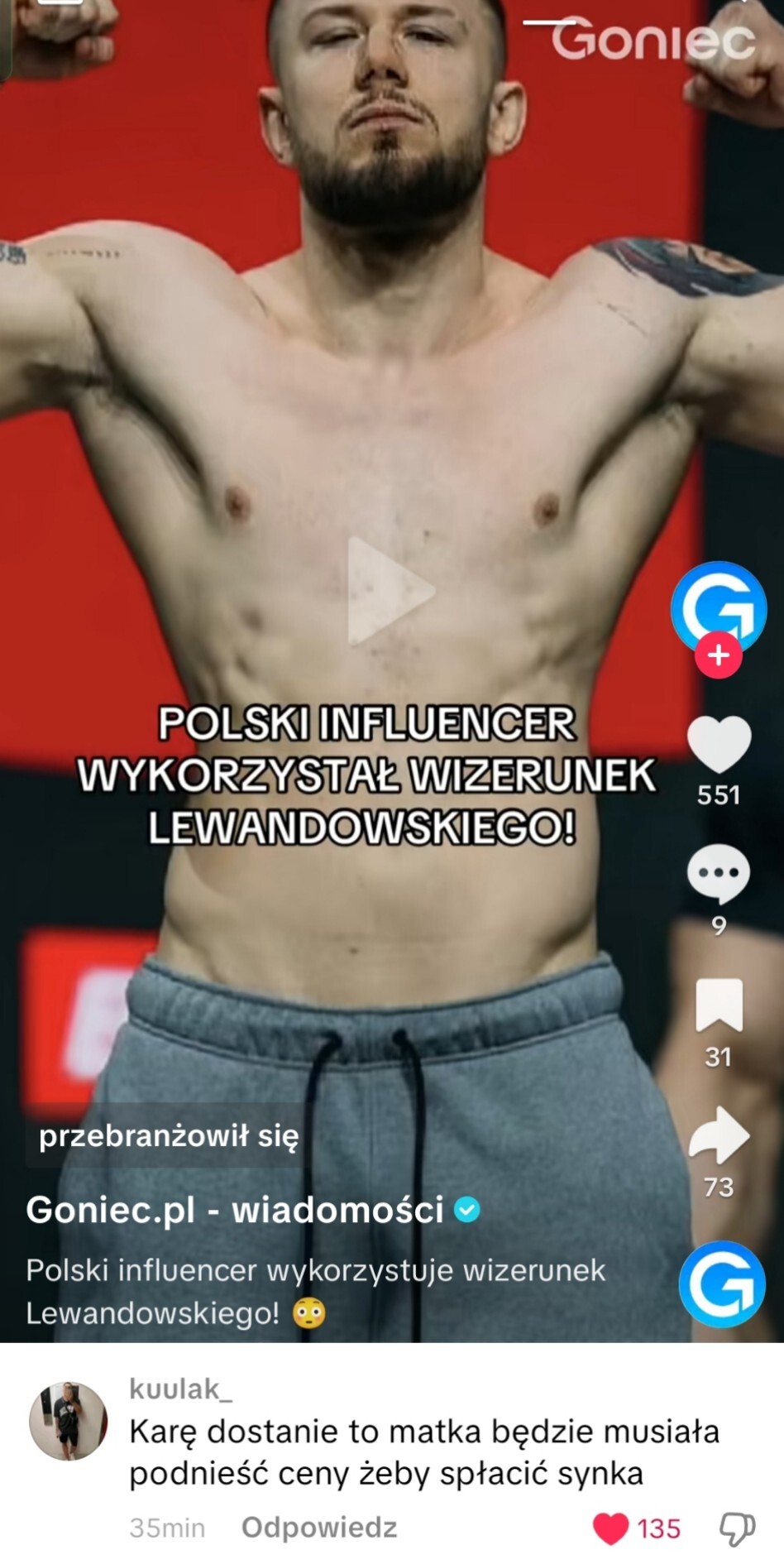The height and width of the screenshot is (1564, 784).
Task: Like kuulak_'s comment
Action: click(x=612, y=1528)
